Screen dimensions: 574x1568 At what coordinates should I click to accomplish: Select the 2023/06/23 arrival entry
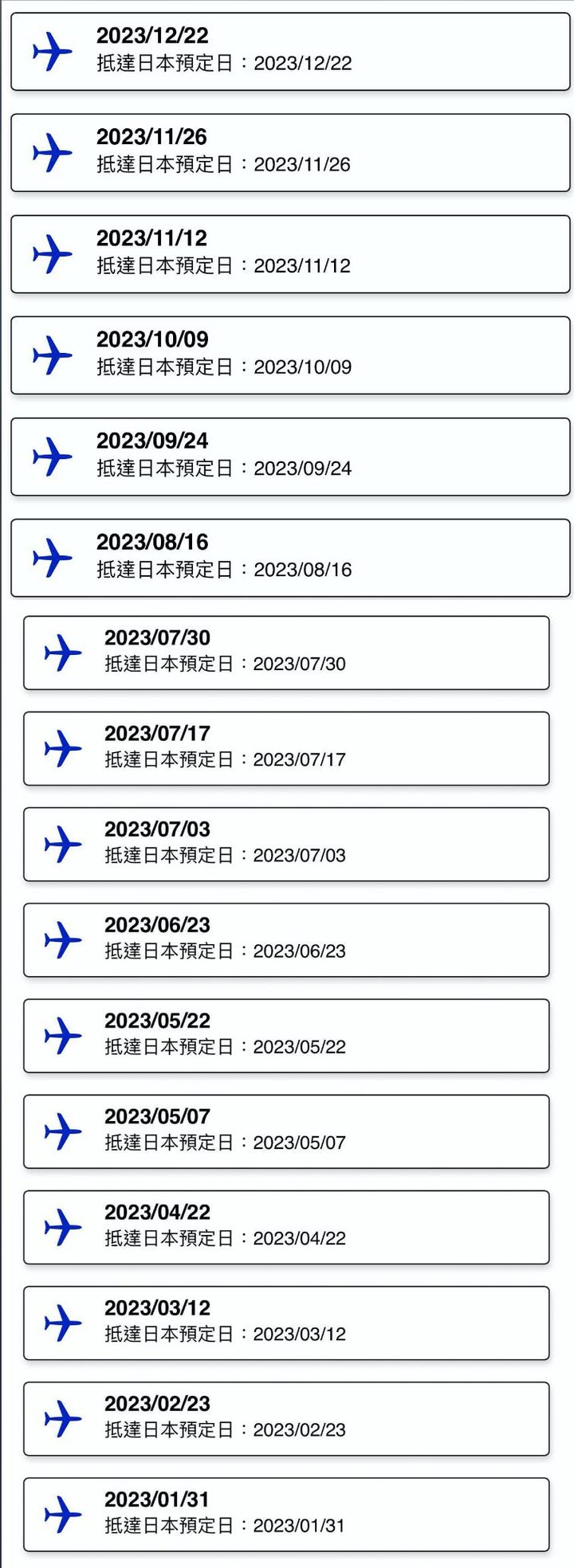coord(286,939)
